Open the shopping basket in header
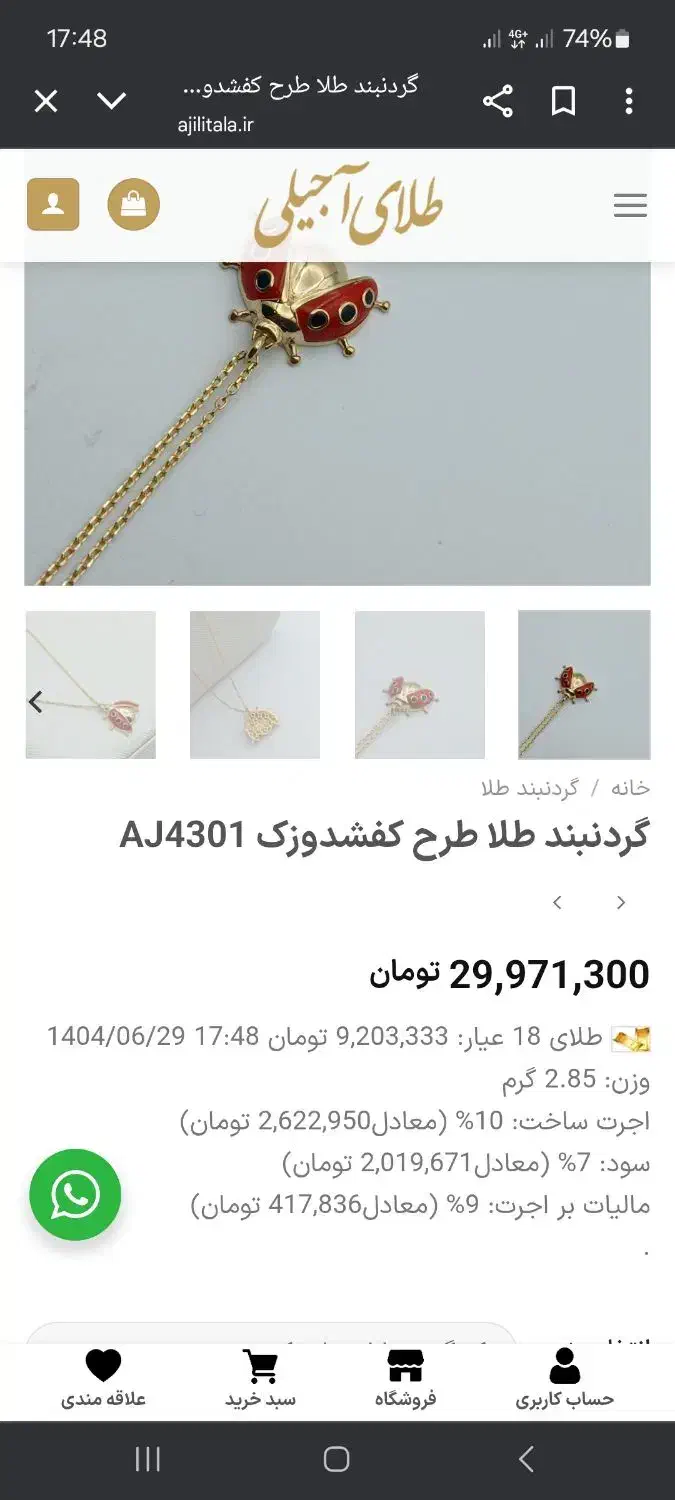 point(133,204)
